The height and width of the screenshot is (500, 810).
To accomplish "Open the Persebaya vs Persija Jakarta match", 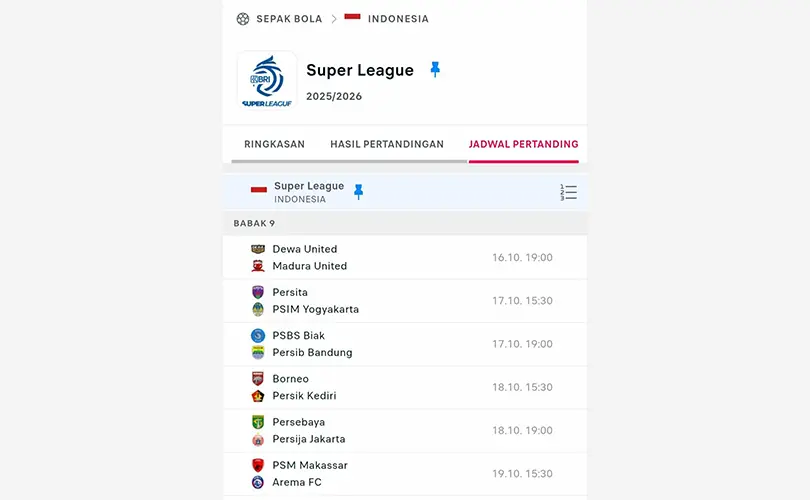I will (400, 430).
